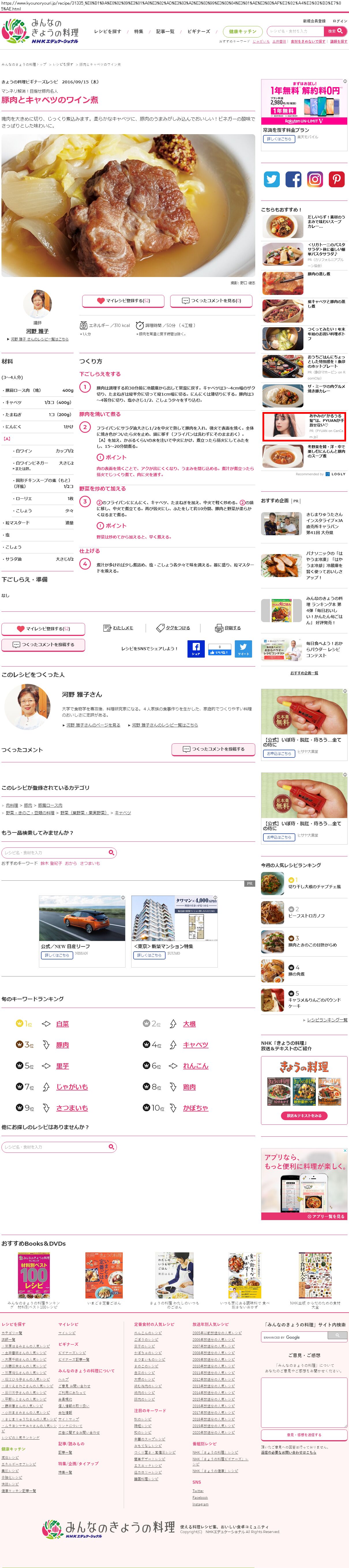349x1568 pixels.
Task: View comments via つくったコメントを見る
Action: [212, 301]
